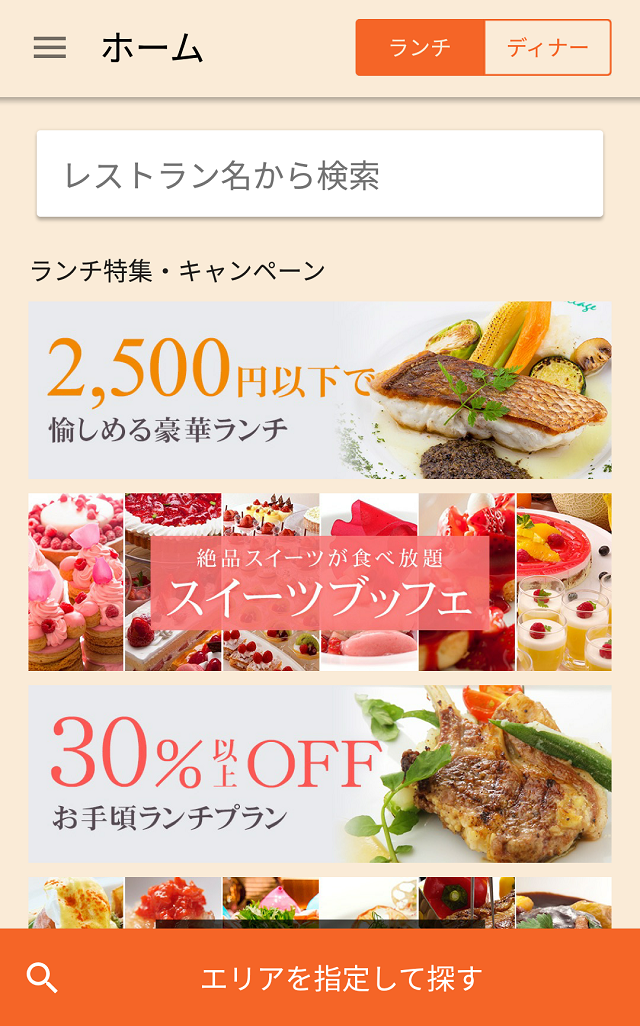Open the 30%以上OFF お手頃ランチプラン banner
The height and width of the screenshot is (1026, 640).
320,774
